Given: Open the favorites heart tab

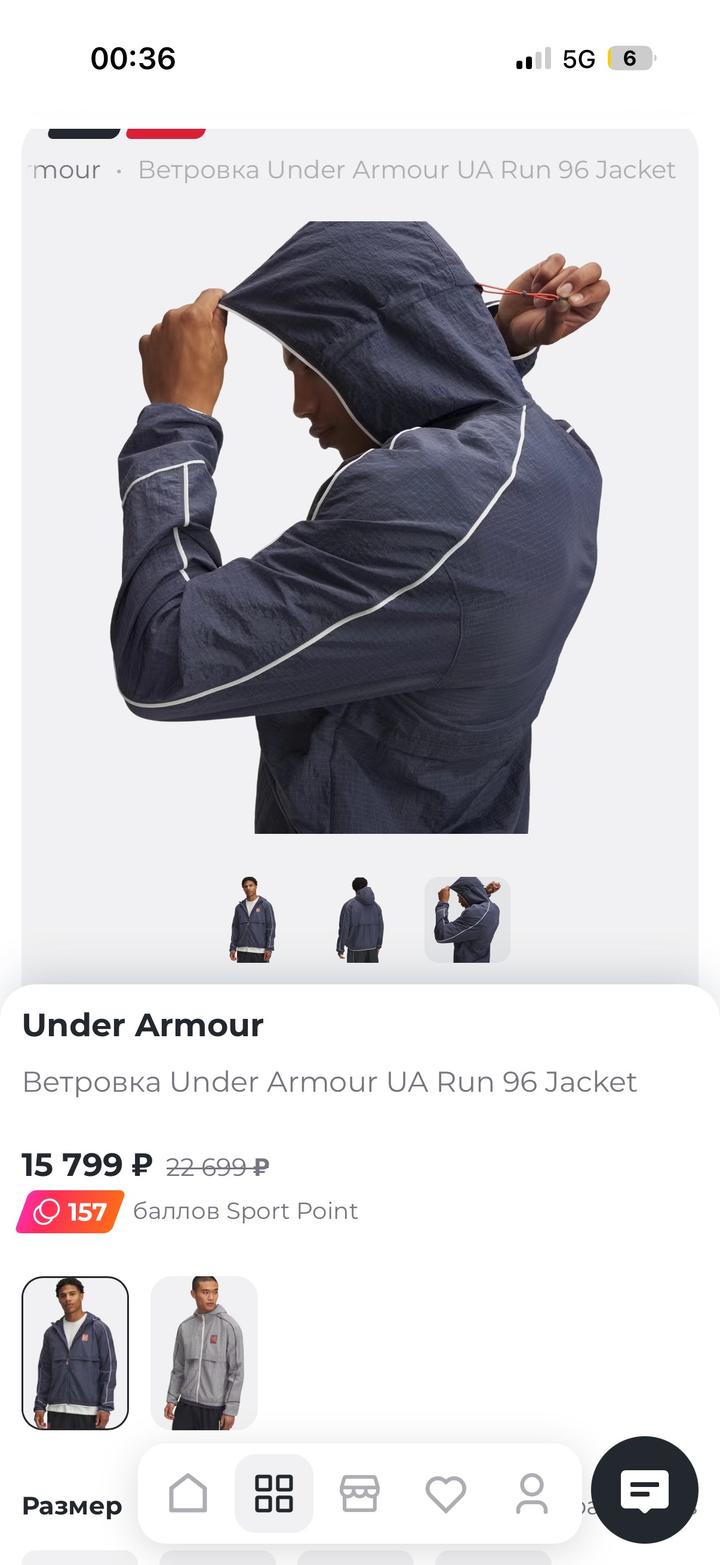Looking at the screenshot, I should coord(445,1494).
